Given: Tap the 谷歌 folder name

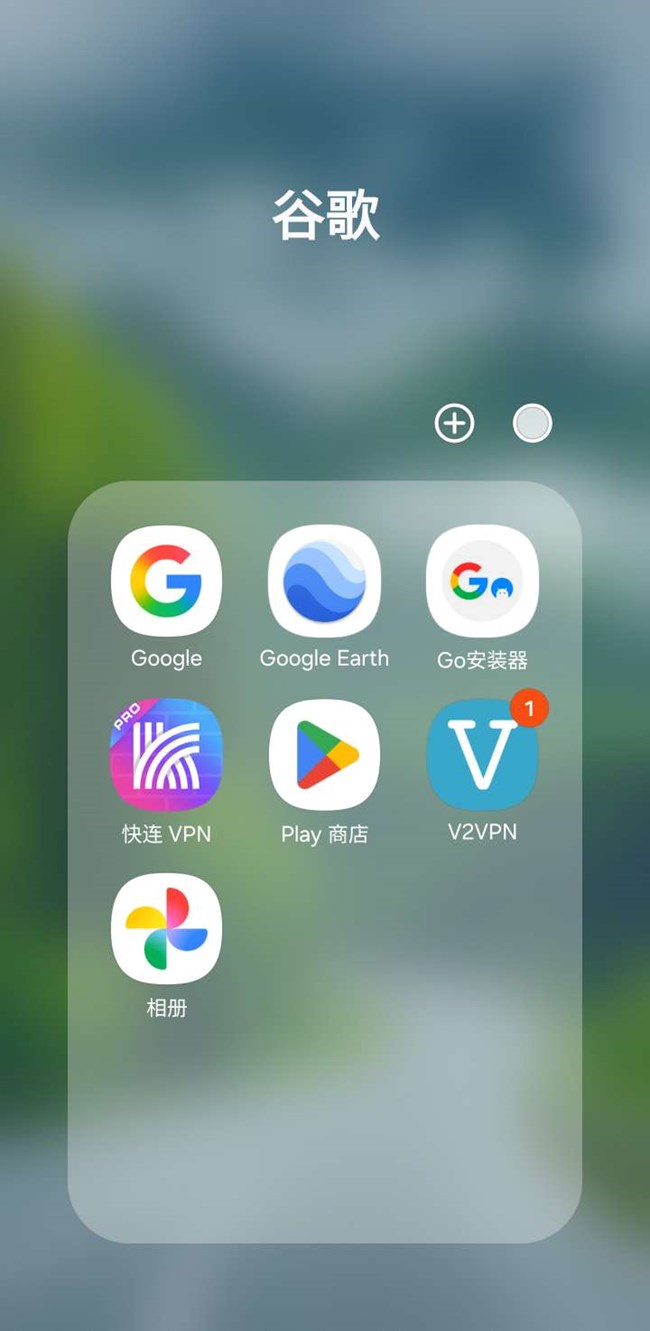Looking at the screenshot, I should pyautogui.click(x=326, y=214).
